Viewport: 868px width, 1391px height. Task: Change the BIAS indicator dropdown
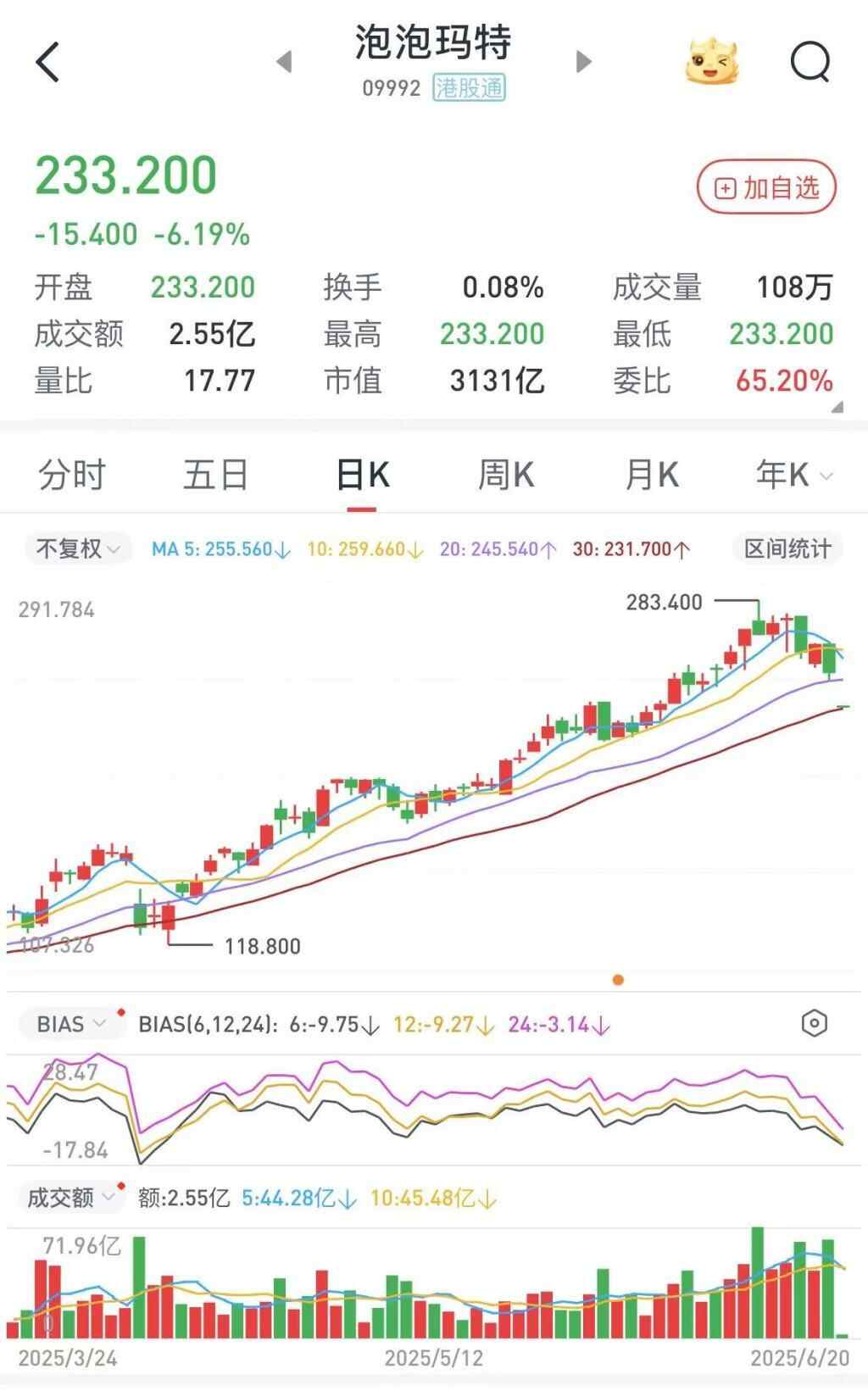(x=70, y=1024)
